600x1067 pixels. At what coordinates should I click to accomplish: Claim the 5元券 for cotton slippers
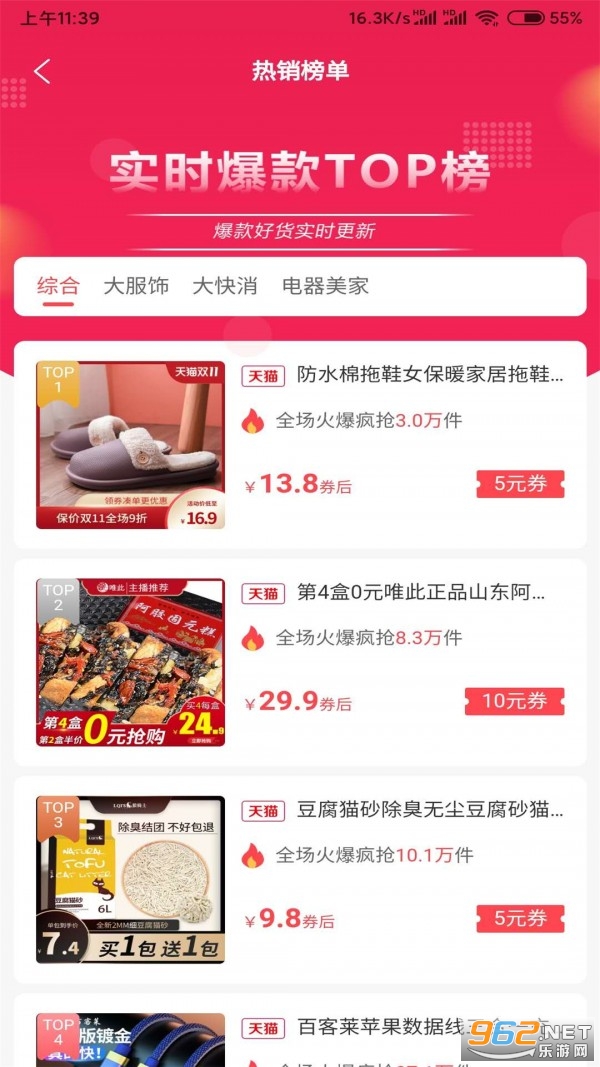click(x=520, y=484)
